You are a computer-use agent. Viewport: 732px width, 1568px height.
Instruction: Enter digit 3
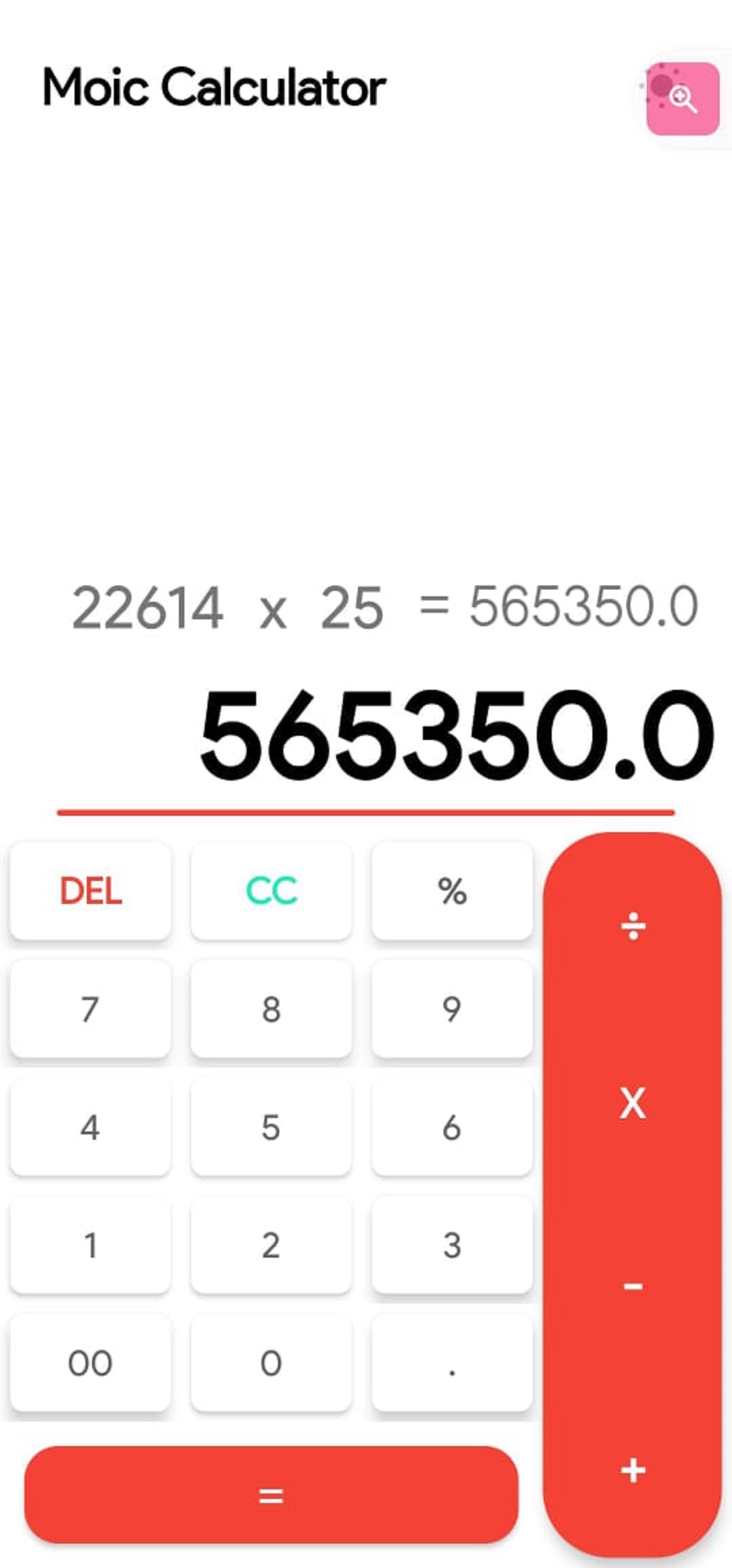coord(452,1245)
